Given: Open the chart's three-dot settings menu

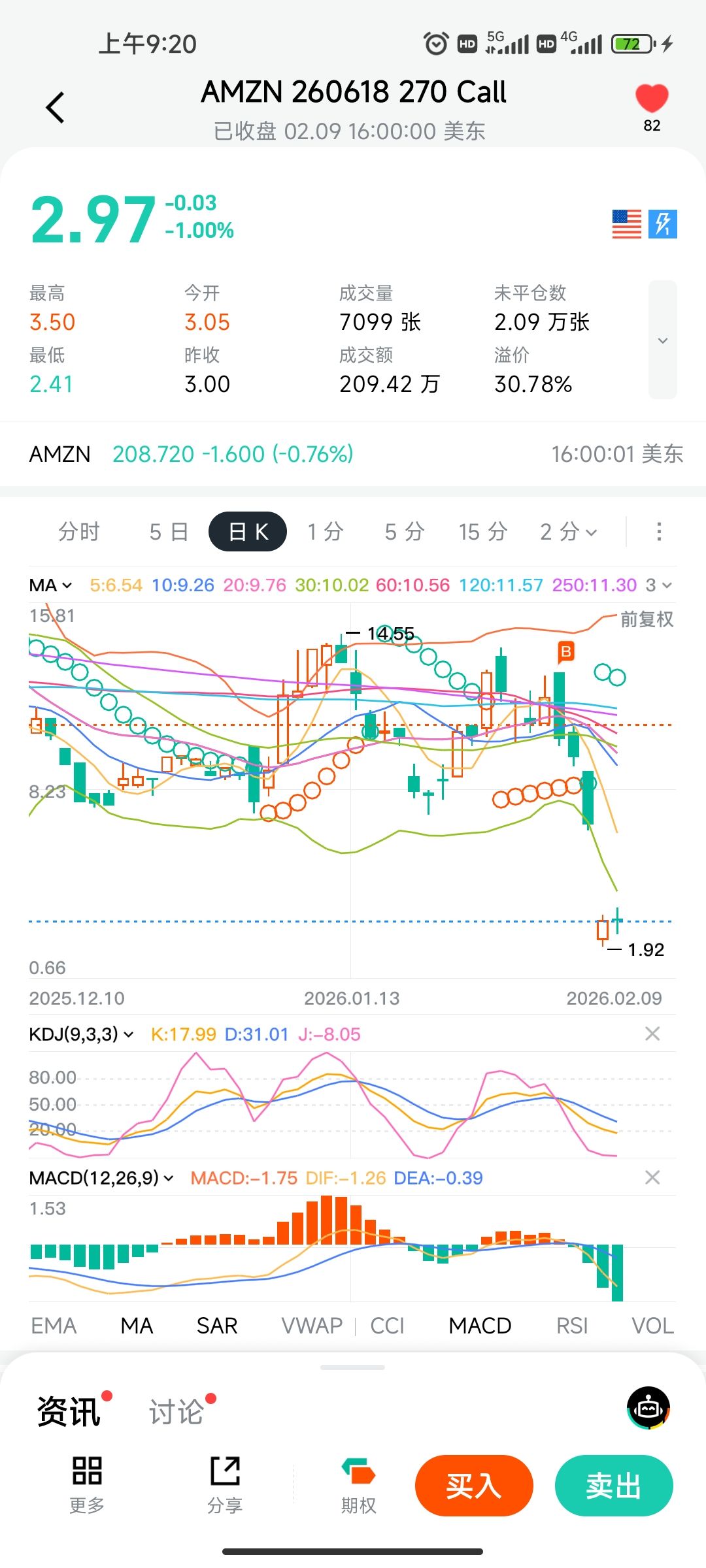Looking at the screenshot, I should (x=659, y=532).
